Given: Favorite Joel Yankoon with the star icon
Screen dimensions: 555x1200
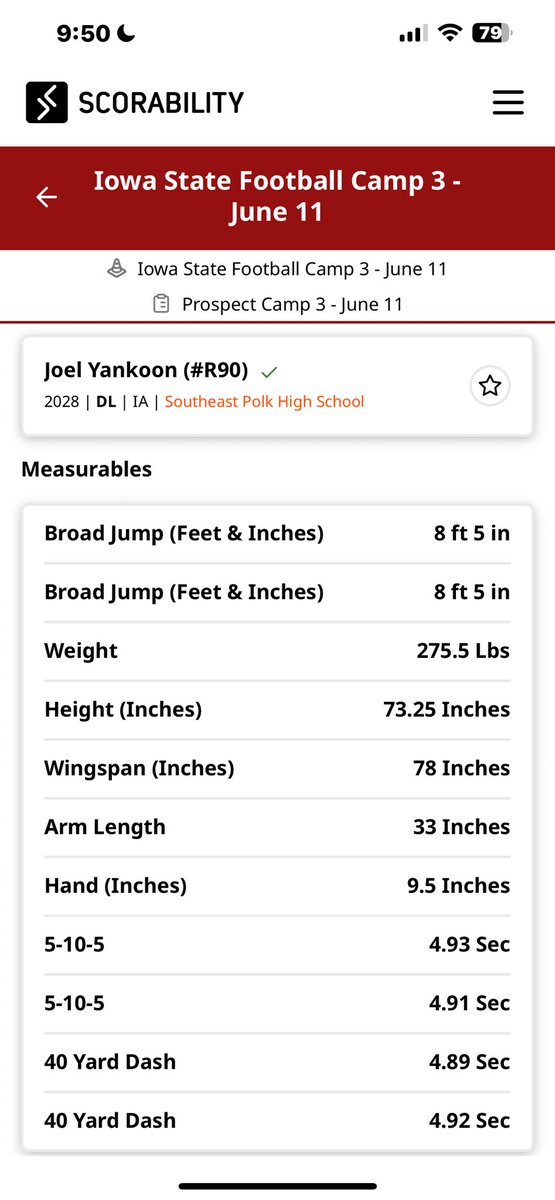Looking at the screenshot, I should click(x=489, y=386).
